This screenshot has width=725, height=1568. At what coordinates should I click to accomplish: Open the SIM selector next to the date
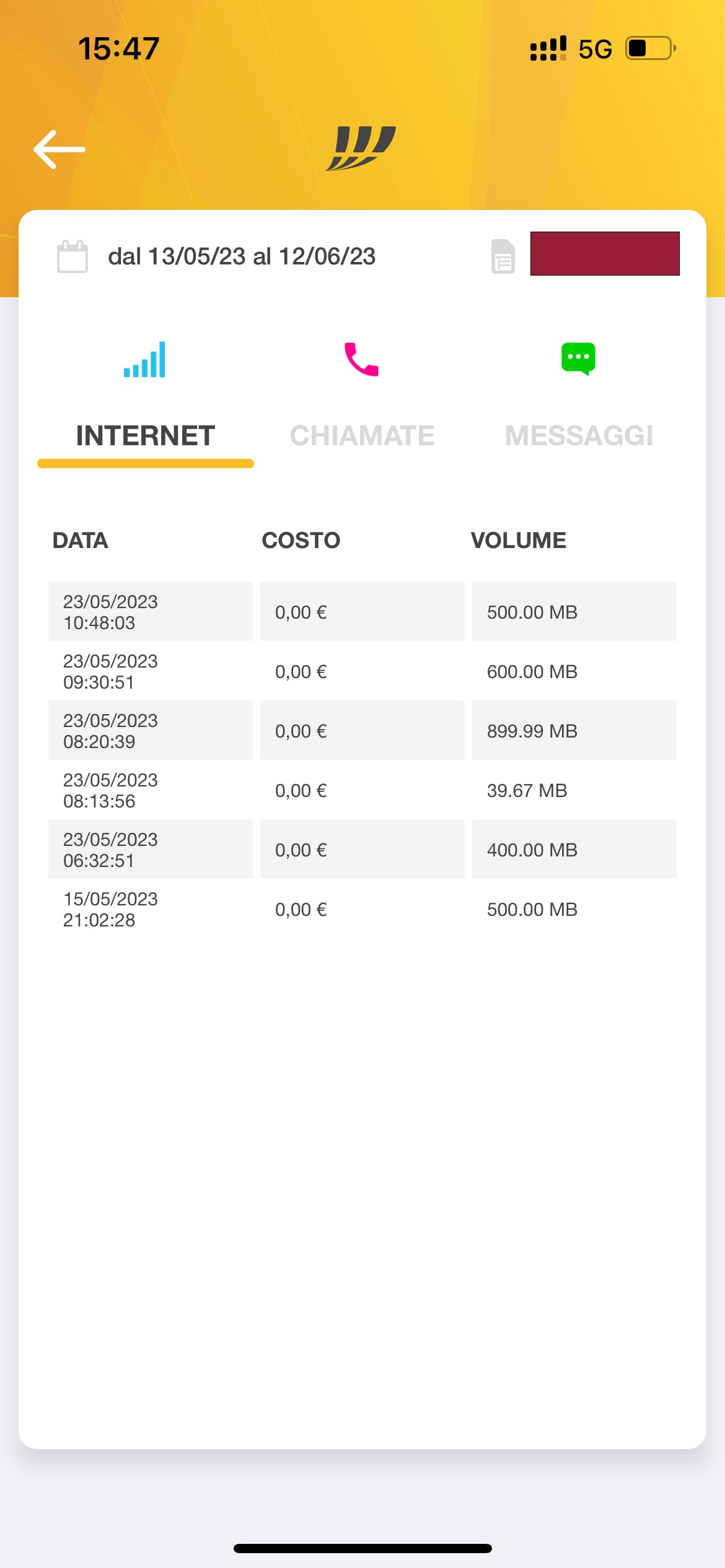pos(585,255)
